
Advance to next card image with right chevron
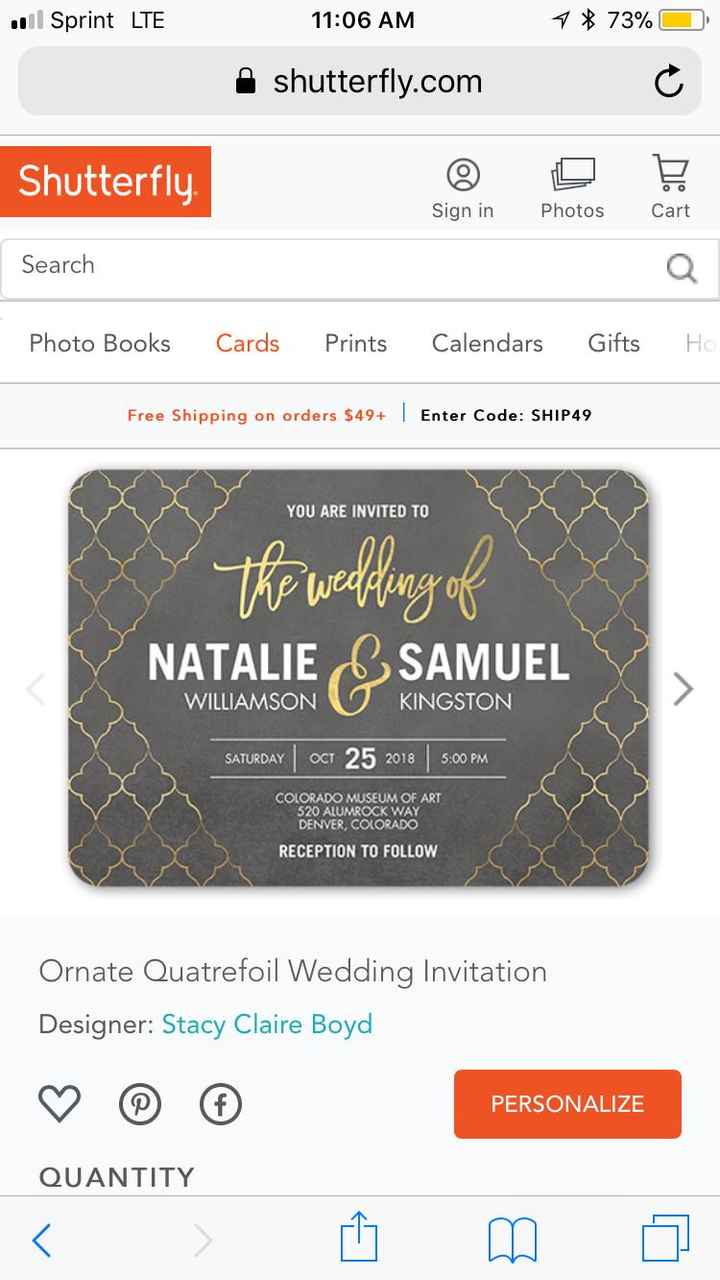click(683, 688)
